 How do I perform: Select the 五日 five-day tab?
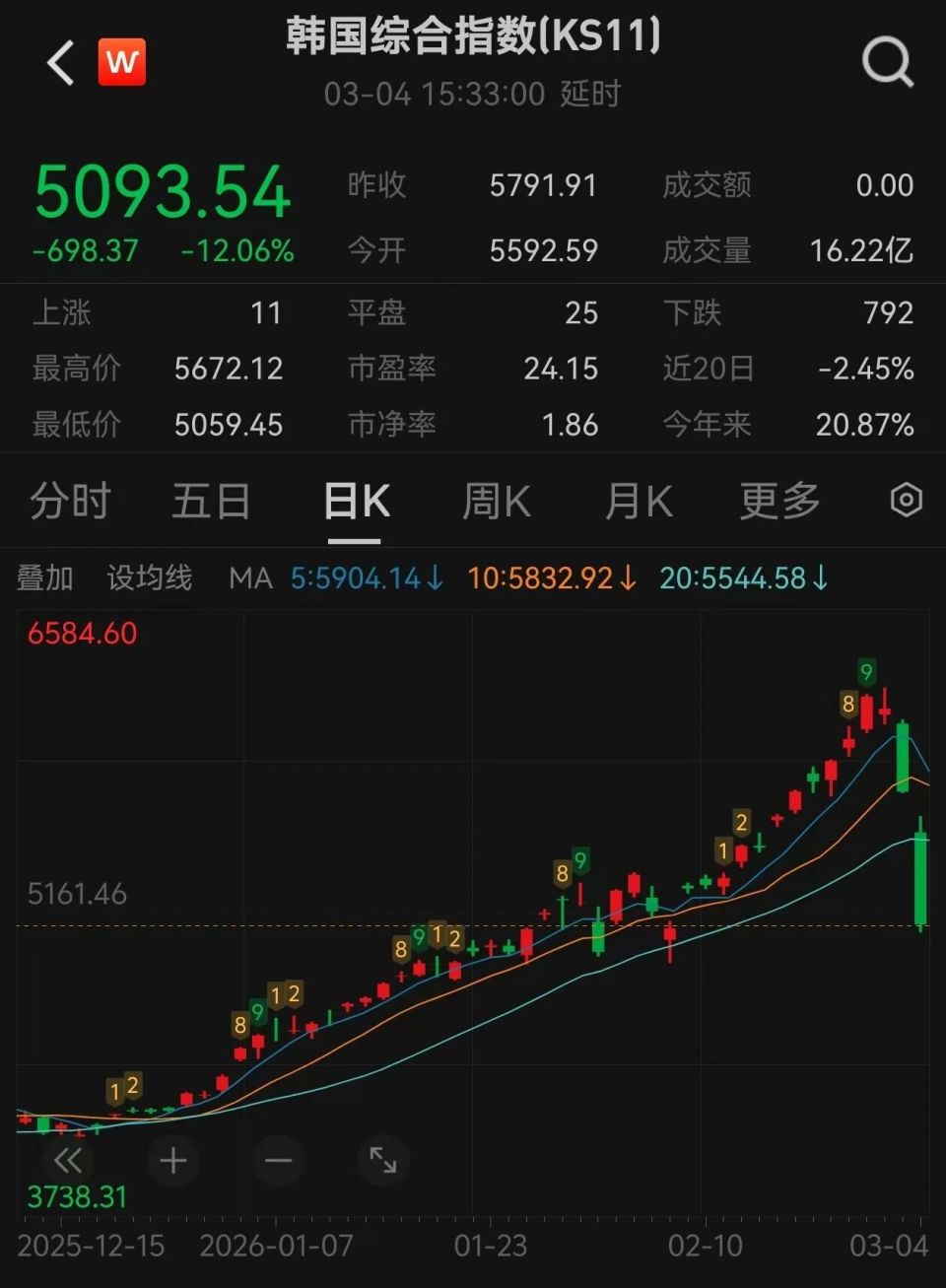coord(210,501)
